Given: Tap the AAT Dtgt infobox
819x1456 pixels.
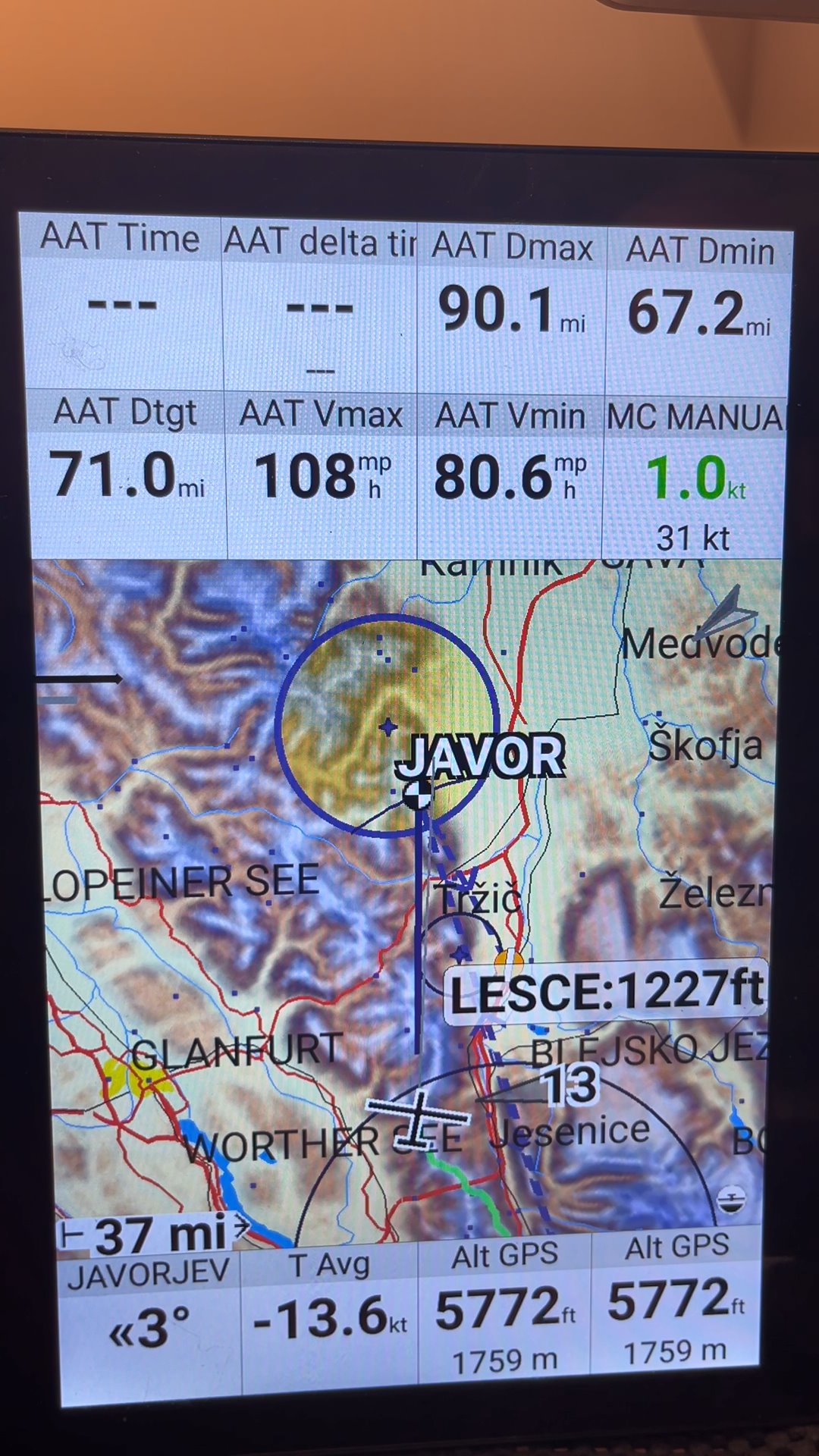Looking at the screenshot, I should point(127,475).
